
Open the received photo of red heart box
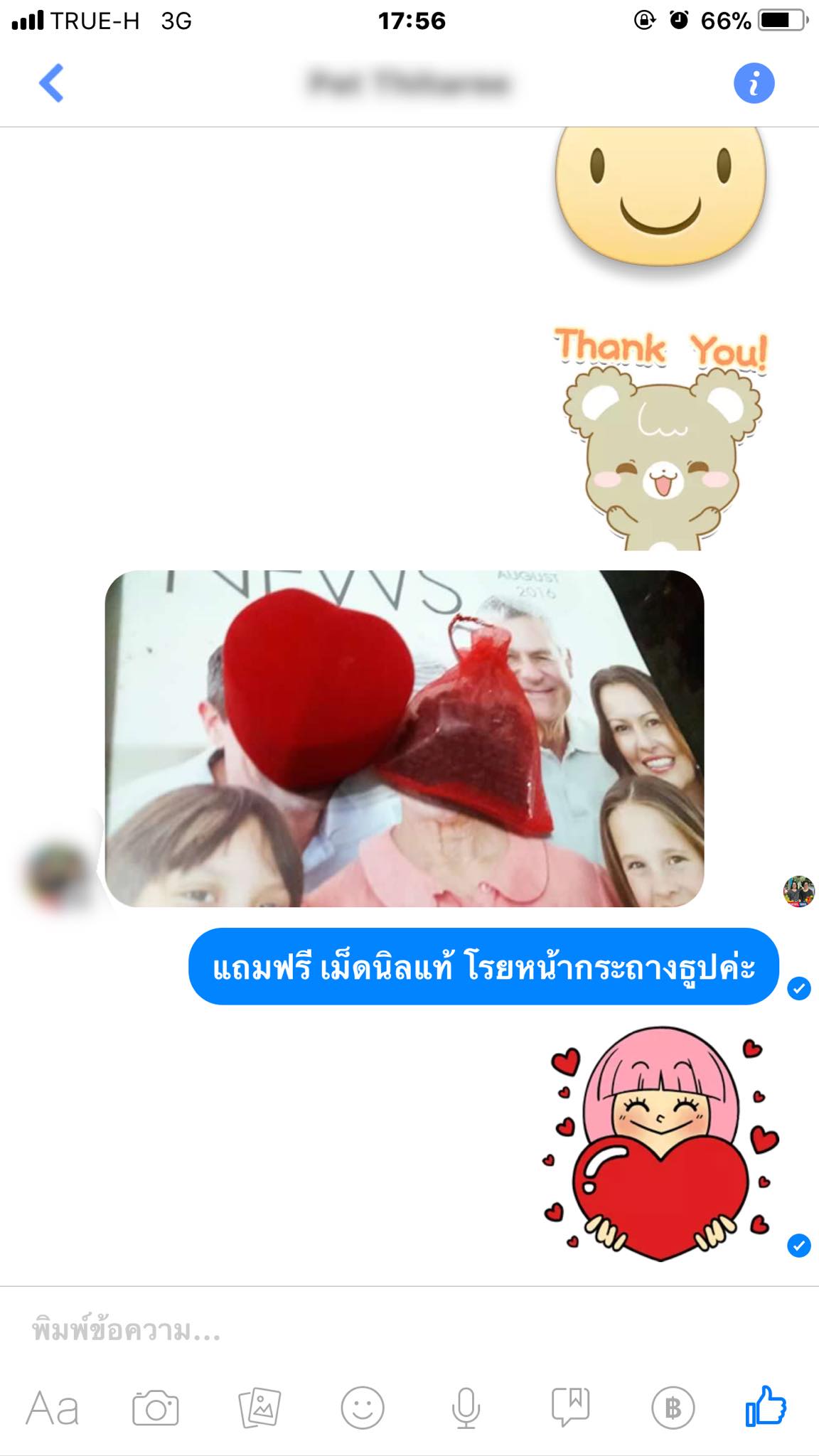tap(404, 738)
